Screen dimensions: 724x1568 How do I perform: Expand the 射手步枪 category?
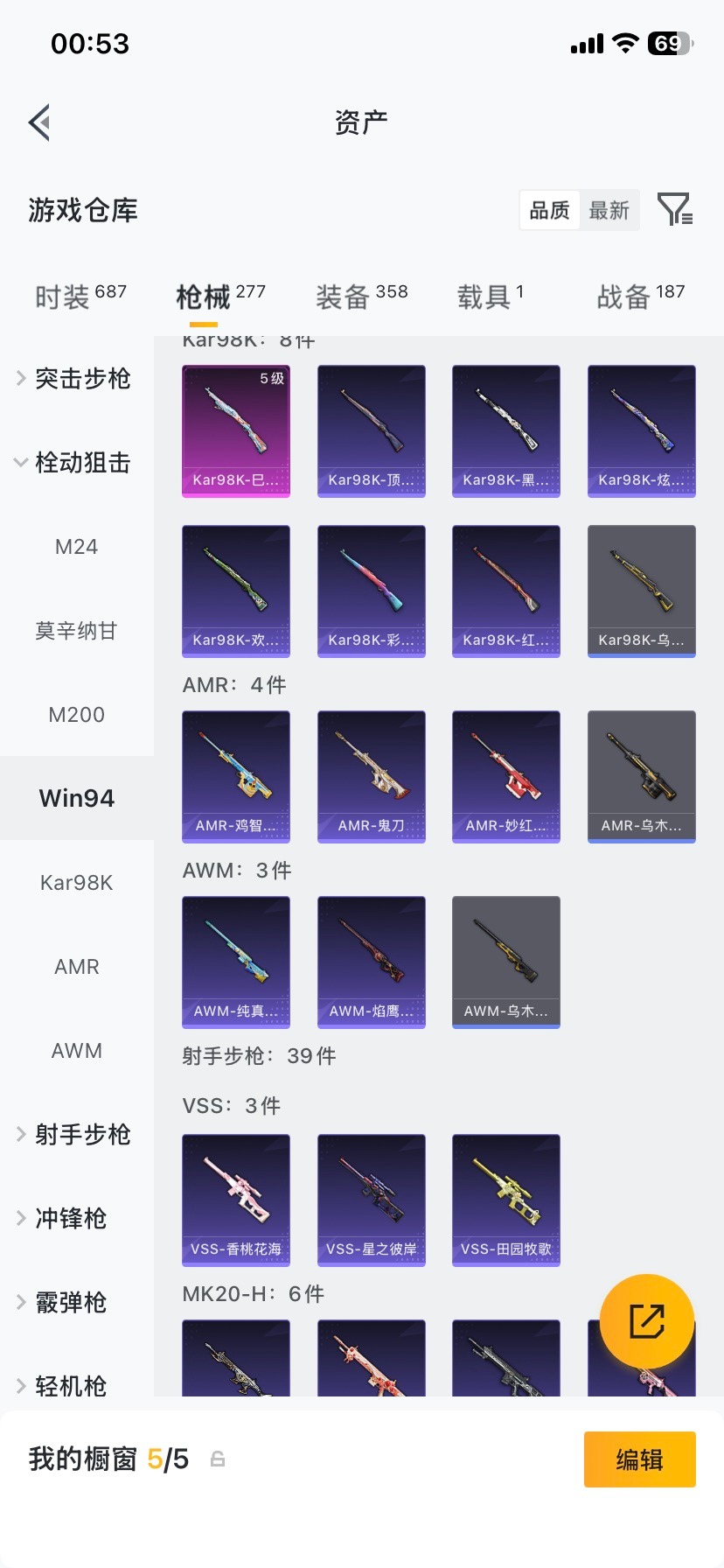74,1134
